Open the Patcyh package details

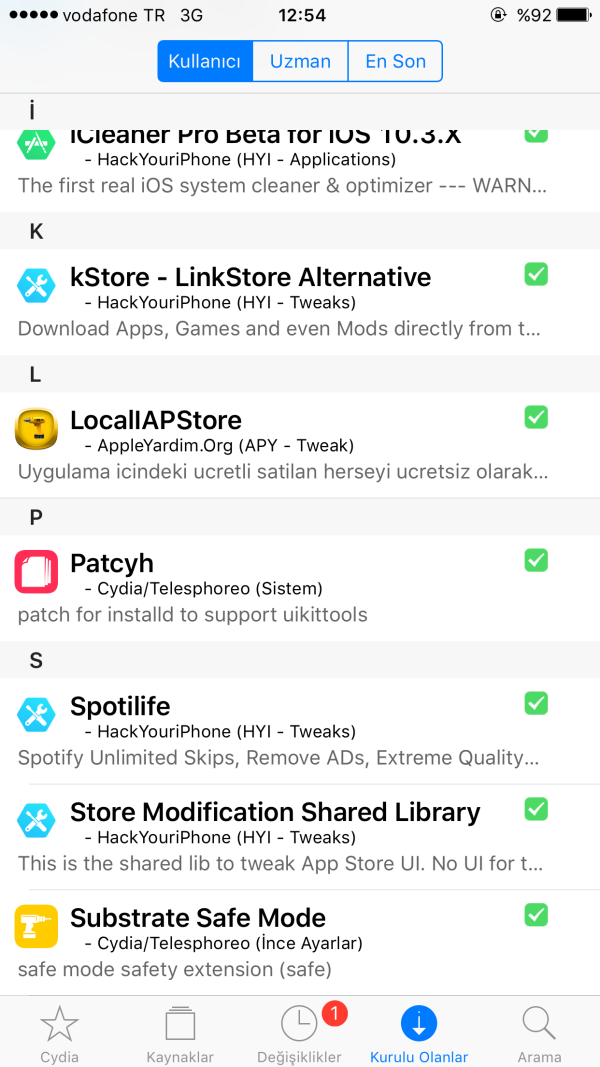point(280,587)
